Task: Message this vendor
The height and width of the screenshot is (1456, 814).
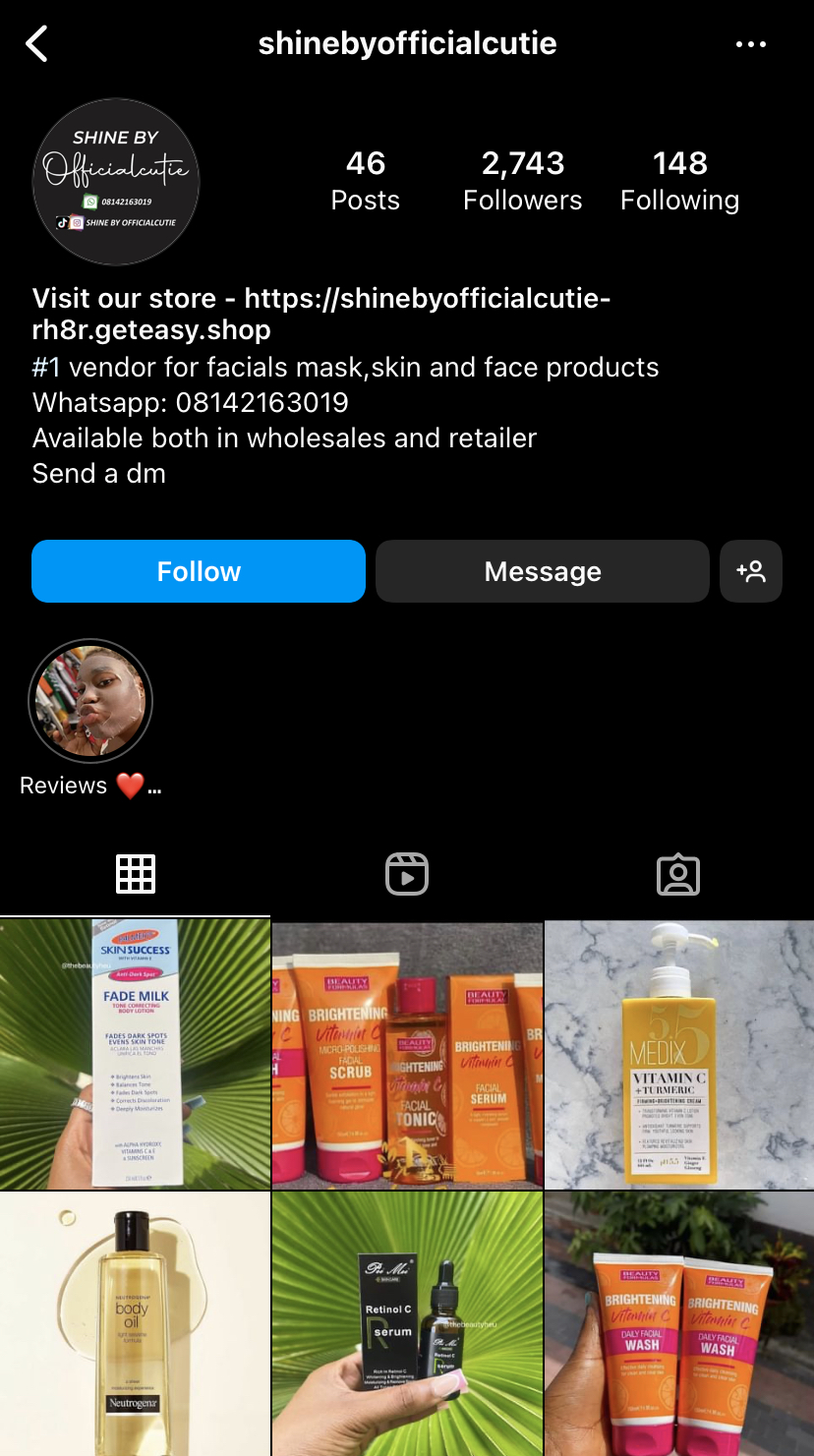Action: pos(542,571)
